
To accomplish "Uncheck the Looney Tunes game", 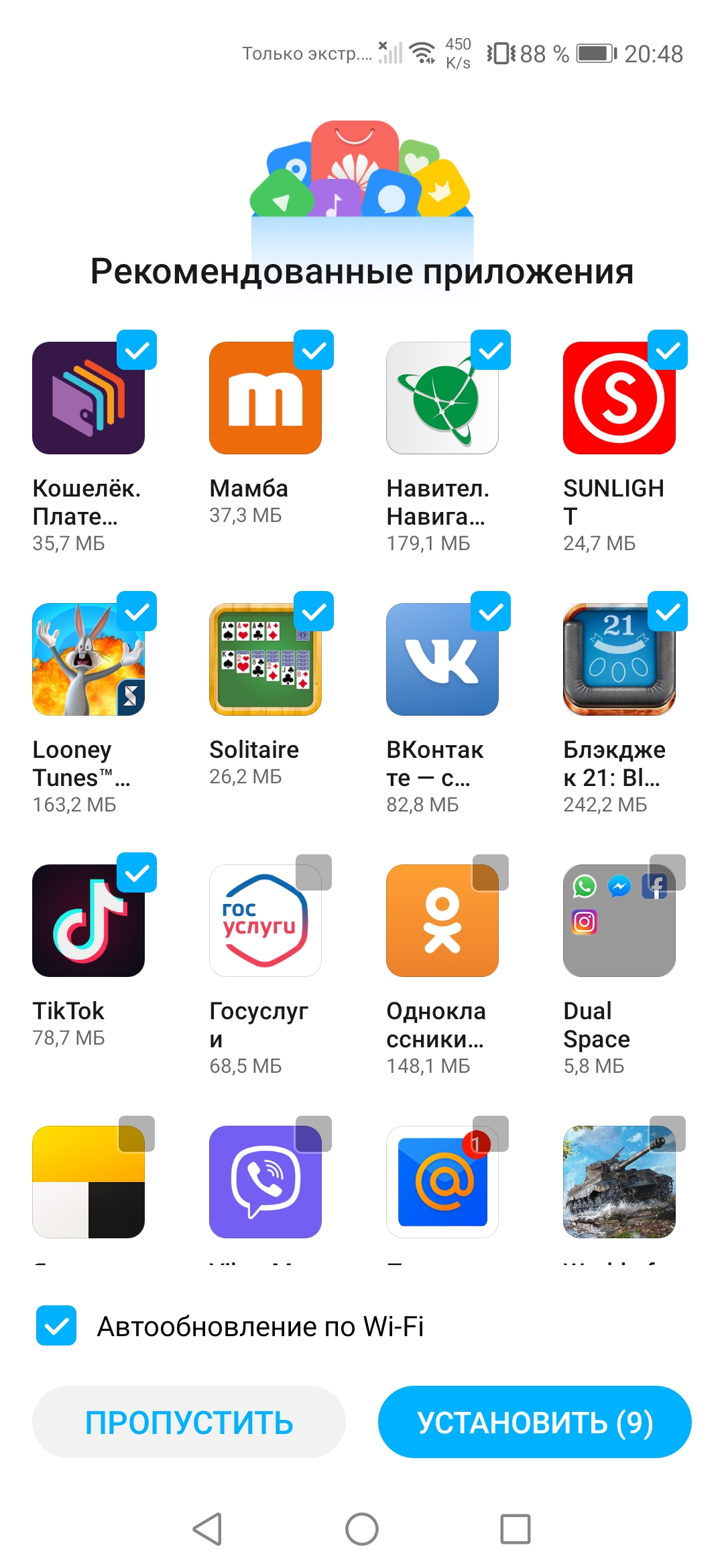I will (x=137, y=611).
